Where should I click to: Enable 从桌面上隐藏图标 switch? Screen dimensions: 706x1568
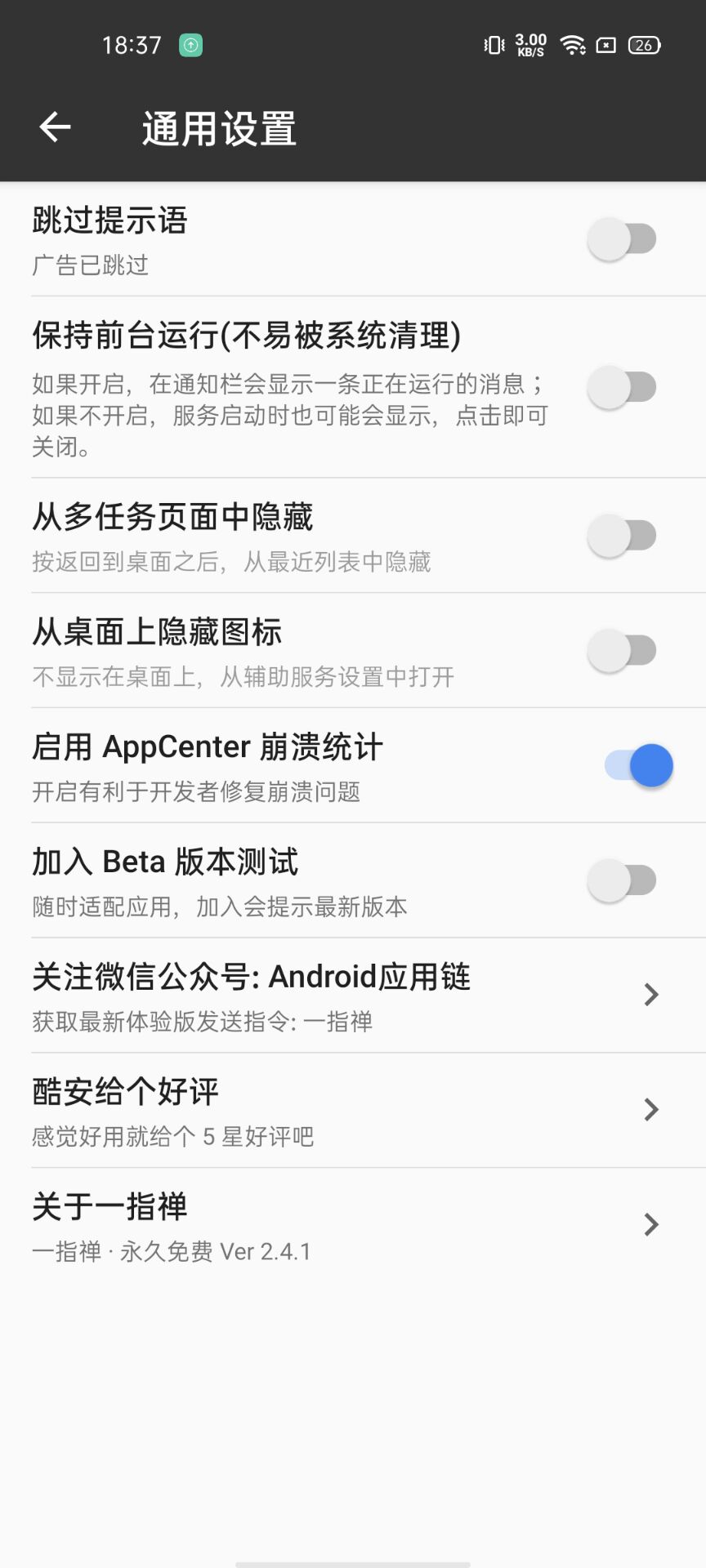tap(622, 651)
